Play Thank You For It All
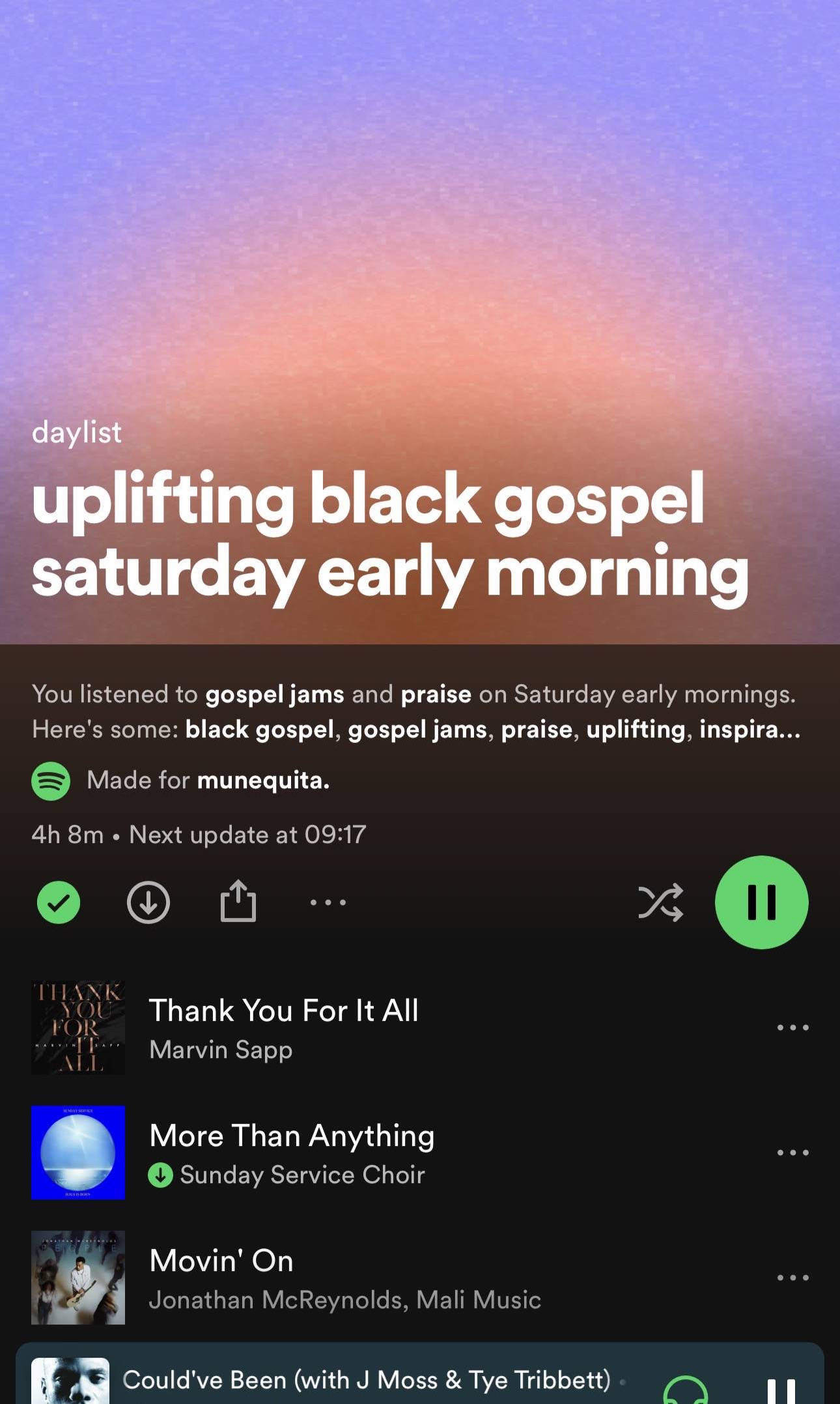 (x=284, y=1028)
